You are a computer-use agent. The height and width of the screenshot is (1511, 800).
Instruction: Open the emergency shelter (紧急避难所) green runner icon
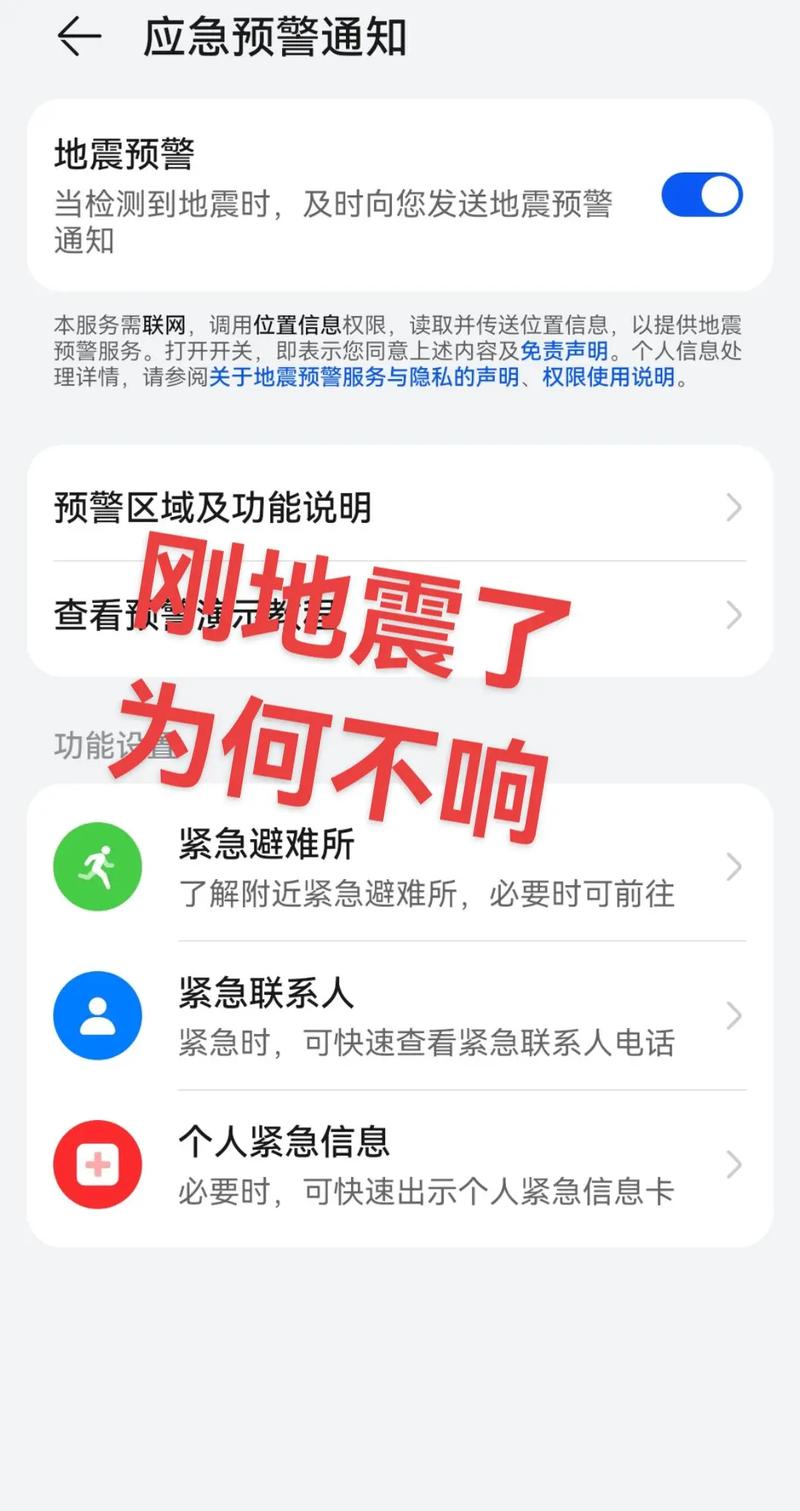(x=97, y=866)
